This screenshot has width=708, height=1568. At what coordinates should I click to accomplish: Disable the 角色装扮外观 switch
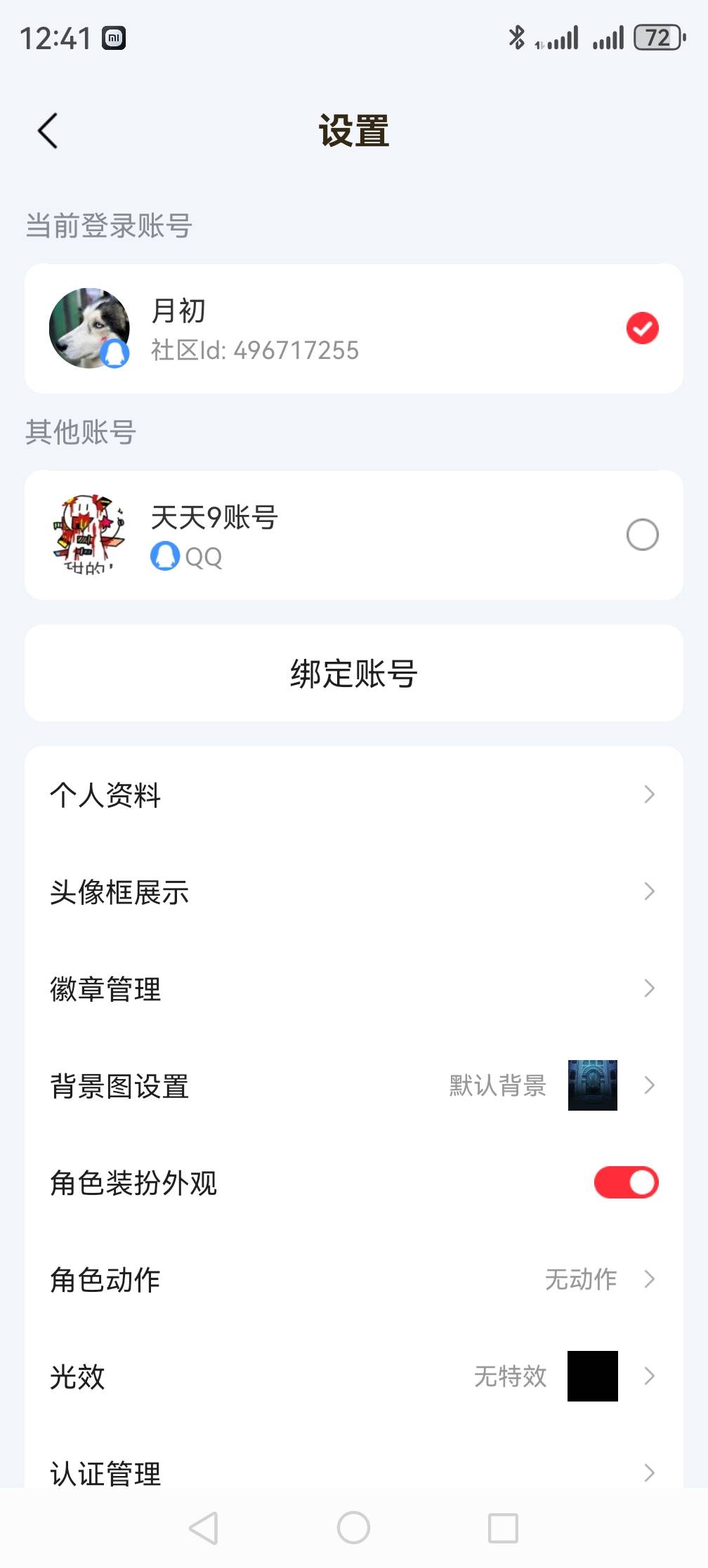625,1182
